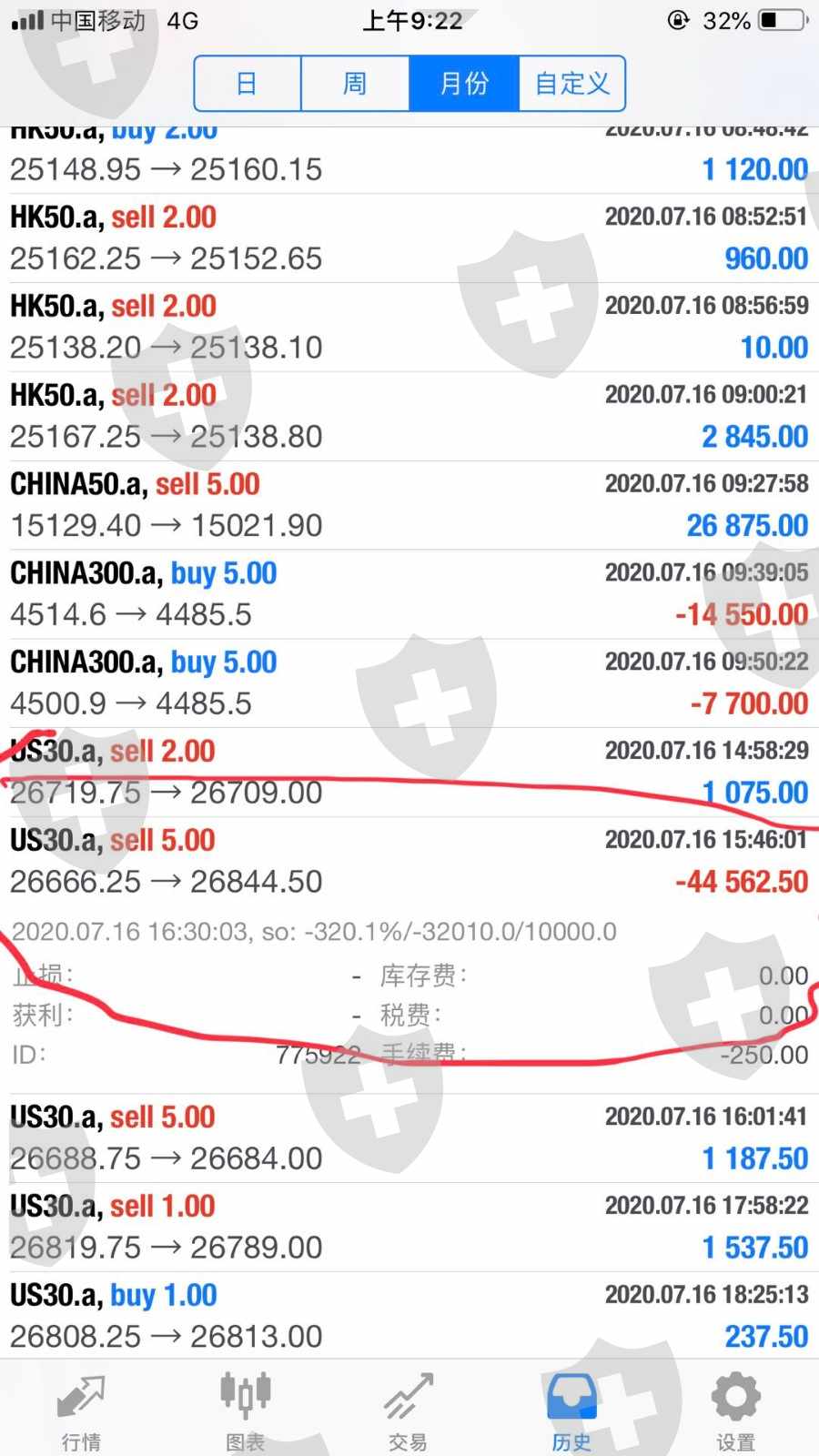Screen dimensions: 819x1456
Task: Expand the US30.a buy 1.00 trade row
Action: [x=409, y=1316]
